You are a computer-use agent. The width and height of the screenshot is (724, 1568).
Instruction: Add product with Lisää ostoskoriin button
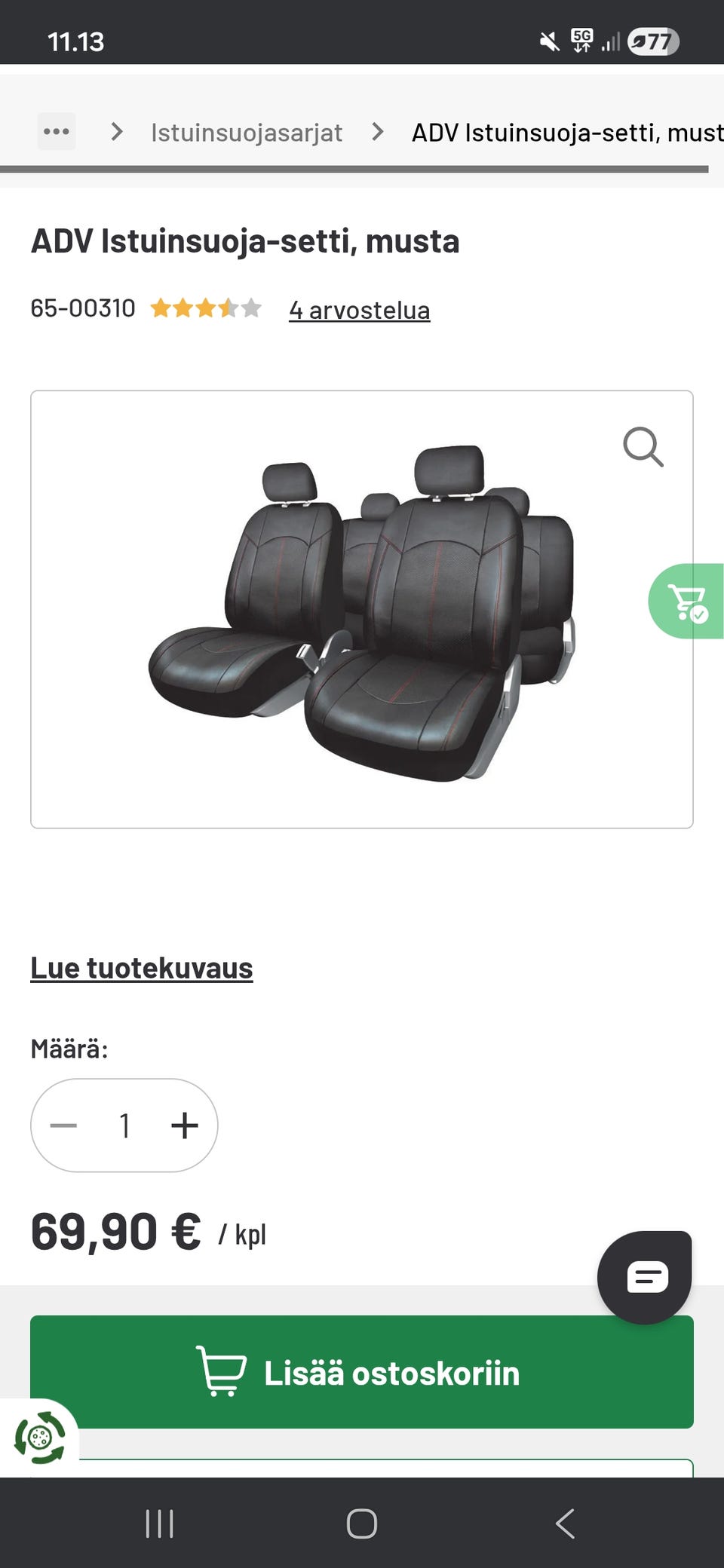362,1372
